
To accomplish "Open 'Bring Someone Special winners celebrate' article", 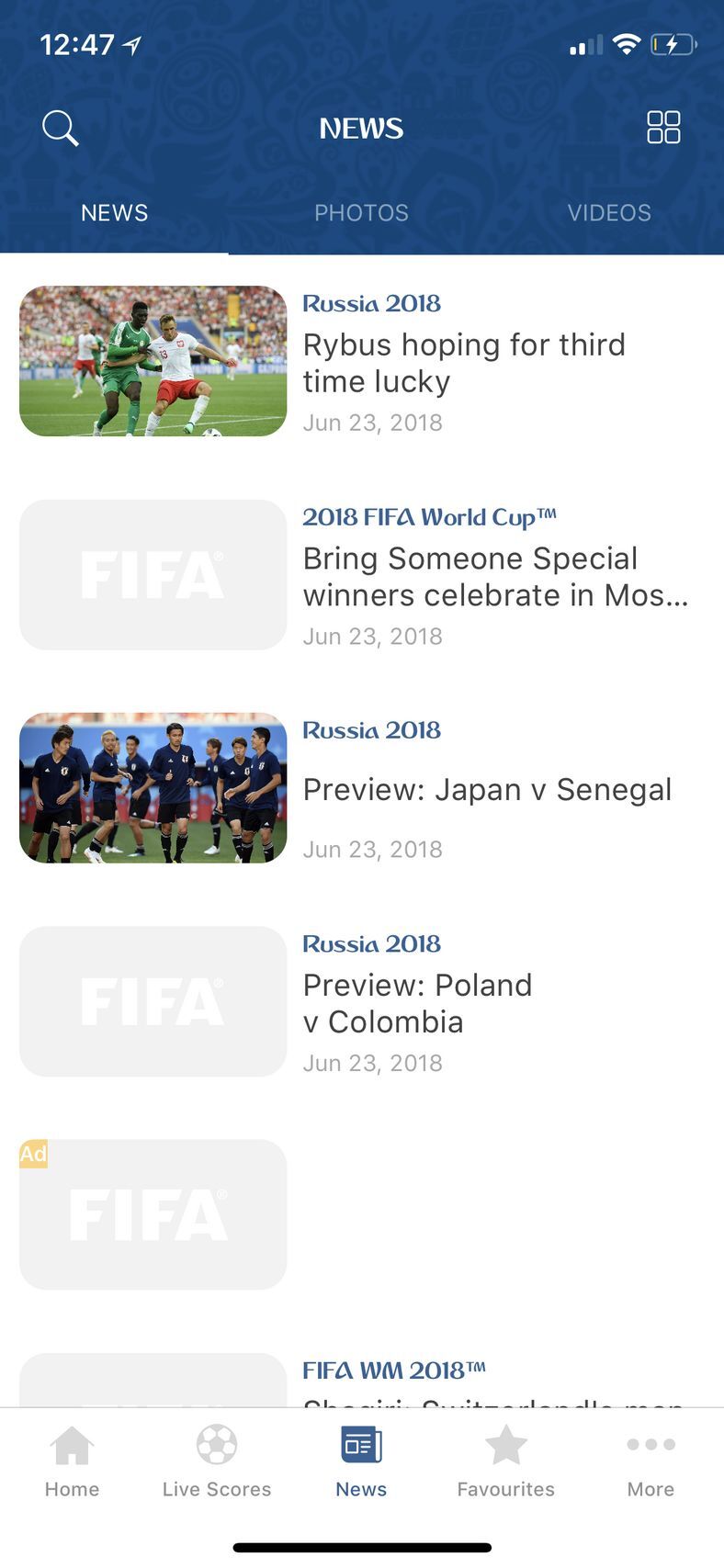I will (x=496, y=576).
